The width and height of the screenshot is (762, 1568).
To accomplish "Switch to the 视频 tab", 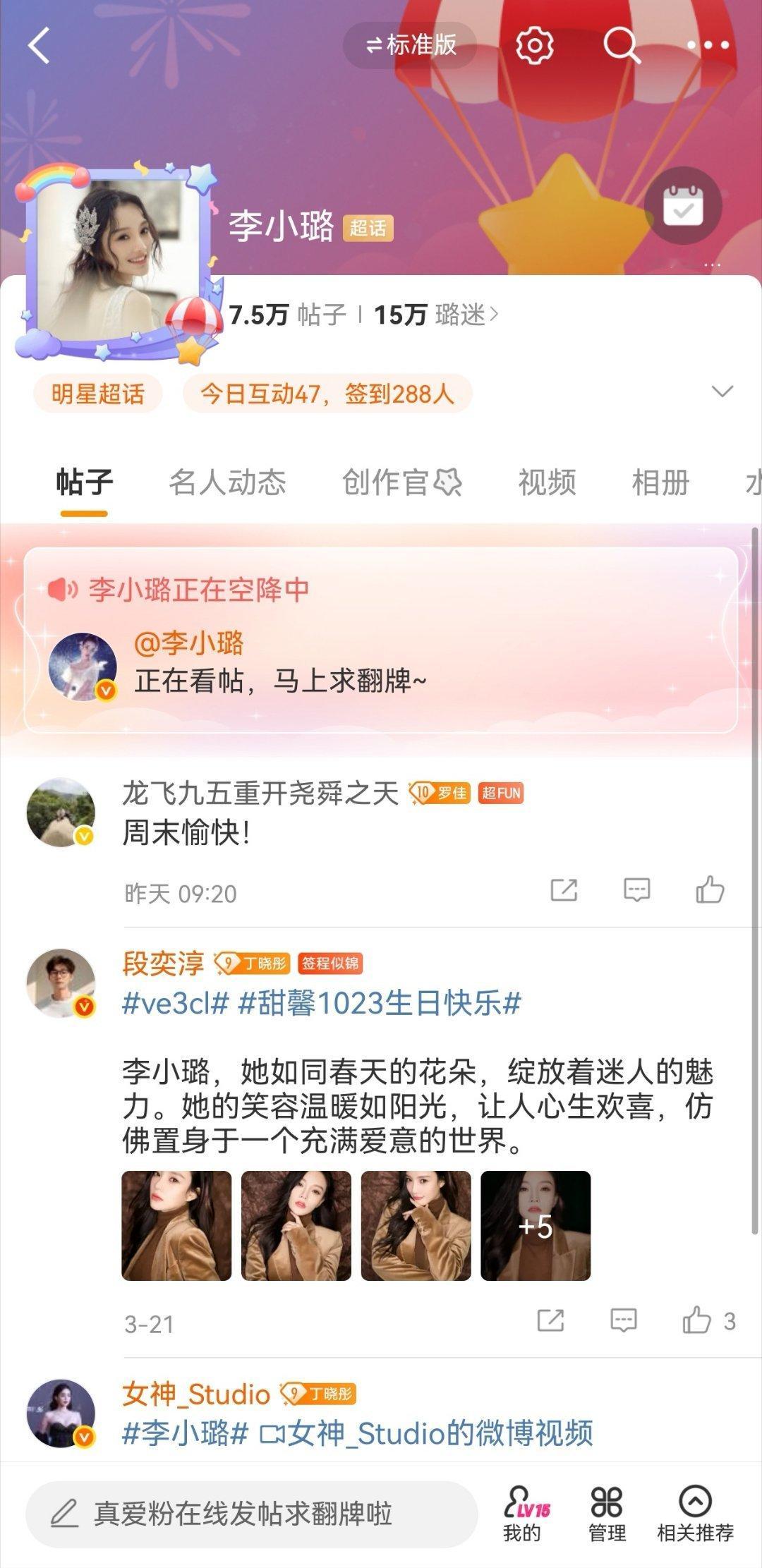I will click(547, 482).
